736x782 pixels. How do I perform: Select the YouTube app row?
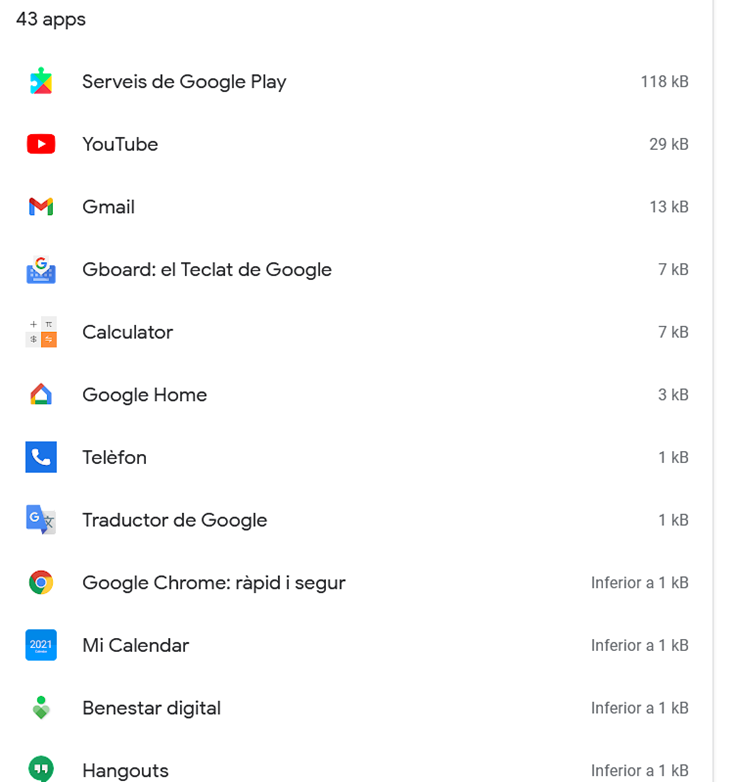[120, 145]
